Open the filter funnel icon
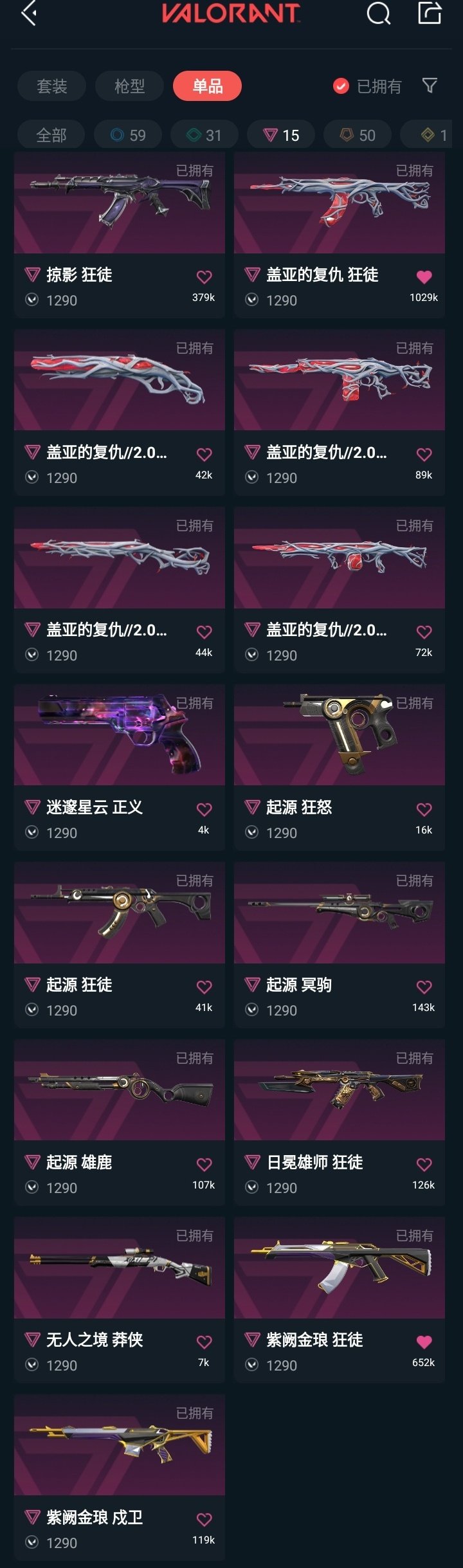The height and width of the screenshot is (1568, 463). click(x=430, y=86)
